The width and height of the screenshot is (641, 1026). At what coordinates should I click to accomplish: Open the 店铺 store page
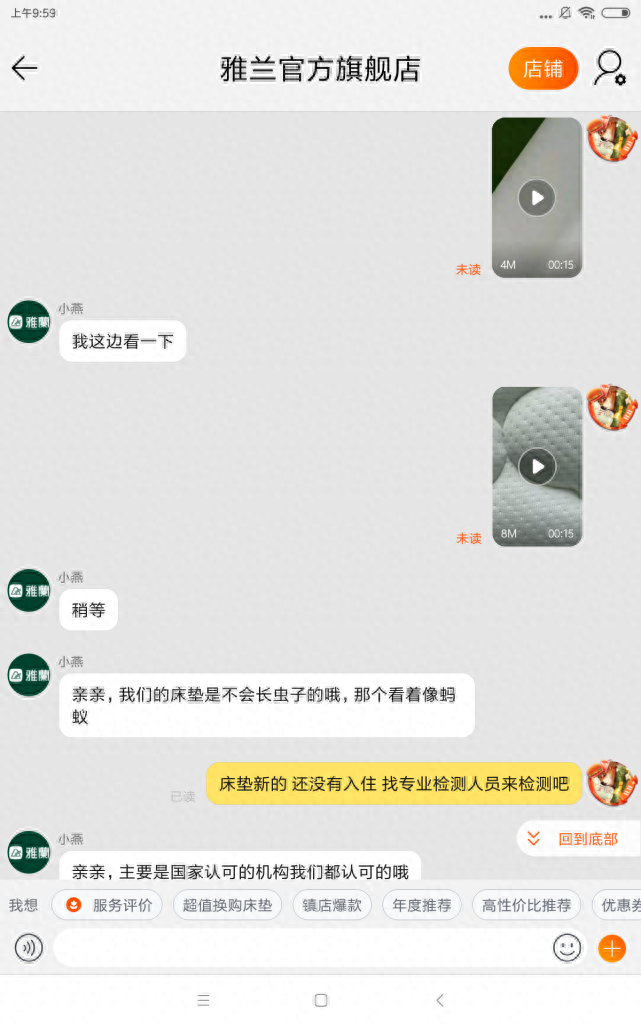543,68
